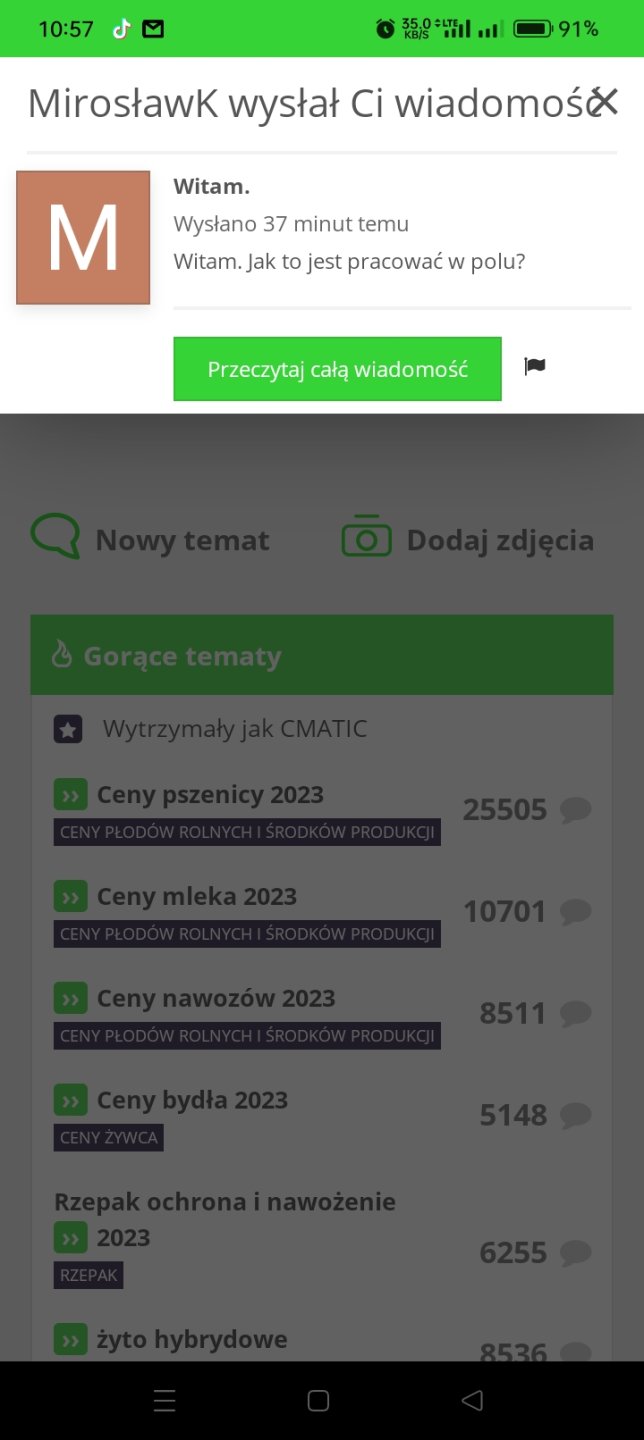Open the Ceny nawozów 2023 thread

click(216, 998)
